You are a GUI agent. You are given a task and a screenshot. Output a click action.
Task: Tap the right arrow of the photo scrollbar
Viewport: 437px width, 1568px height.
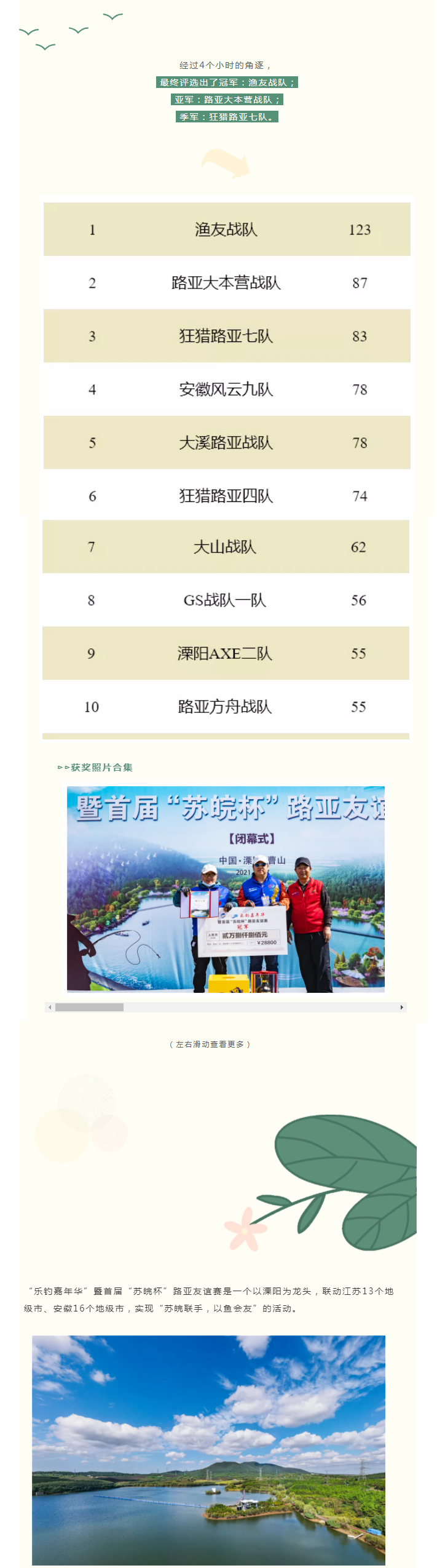[x=401, y=1007]
